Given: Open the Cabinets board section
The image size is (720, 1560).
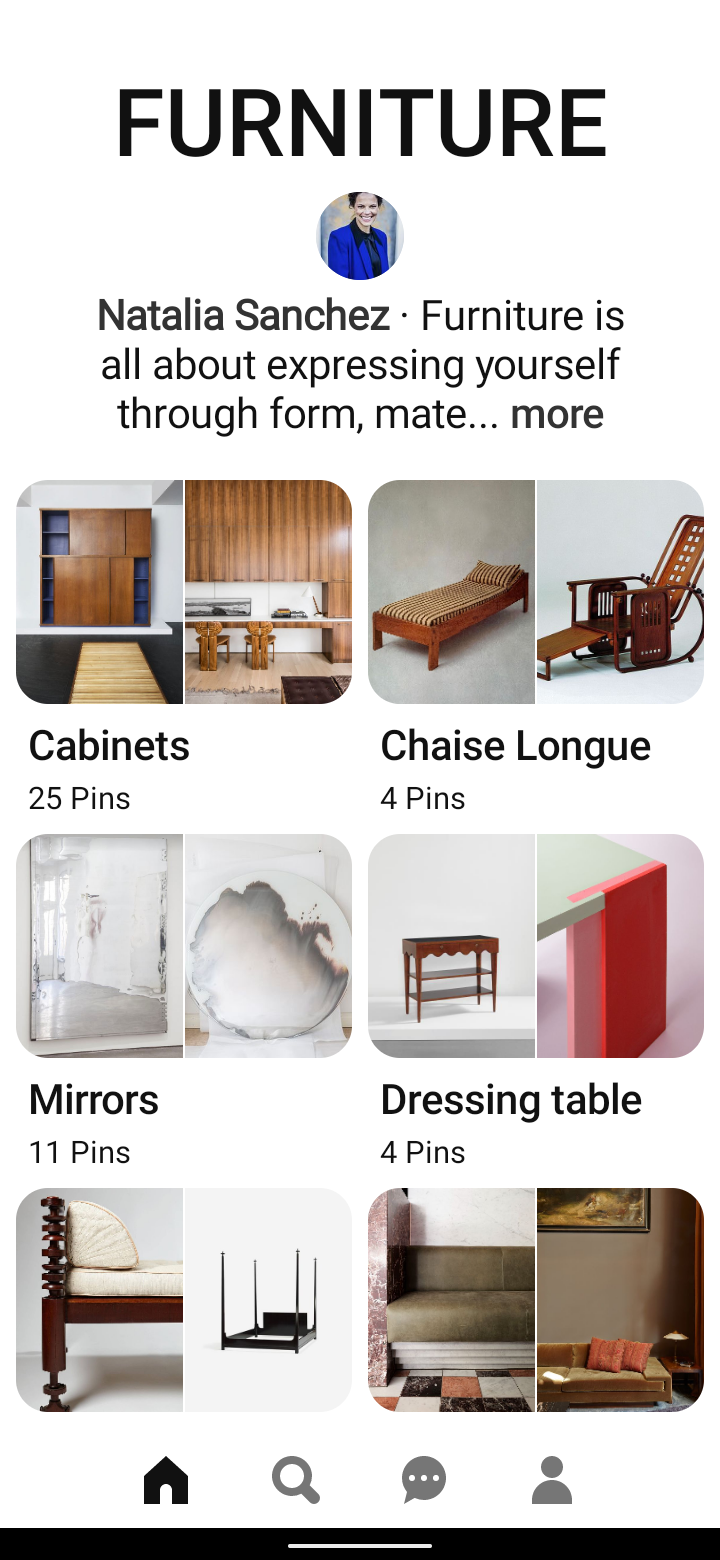Looking at the screenshot, I should click(184, 592).
